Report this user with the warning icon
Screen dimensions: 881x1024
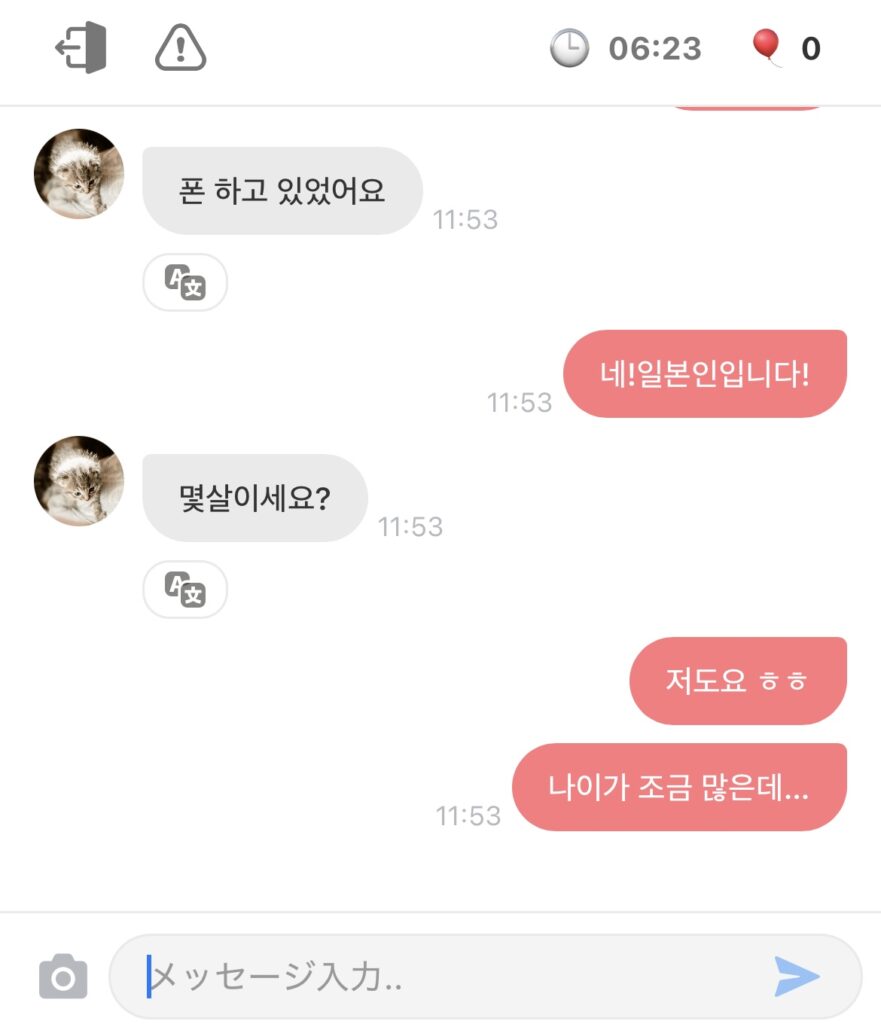(181, 47)
